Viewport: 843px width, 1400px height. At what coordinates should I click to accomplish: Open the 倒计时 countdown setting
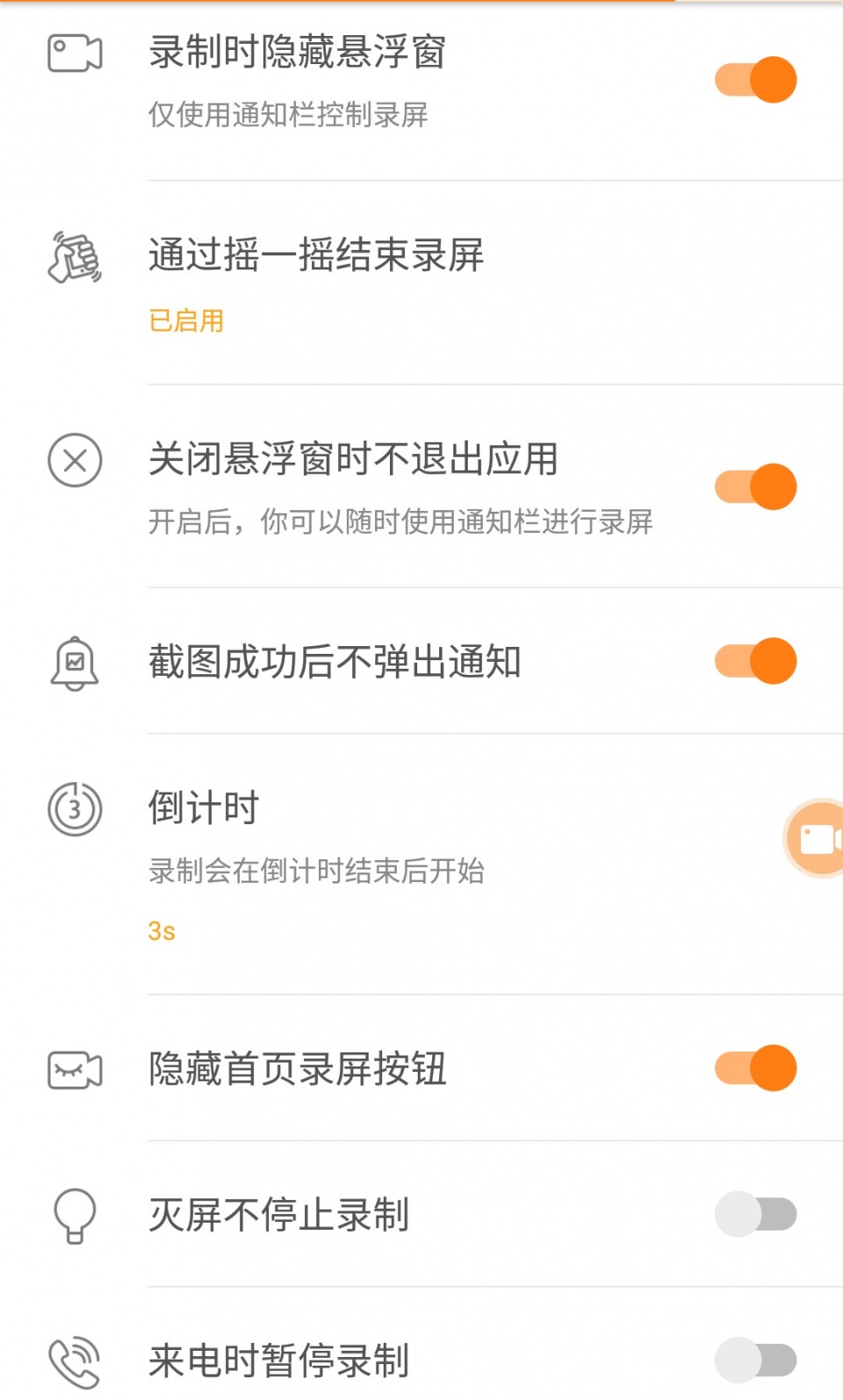421,865
